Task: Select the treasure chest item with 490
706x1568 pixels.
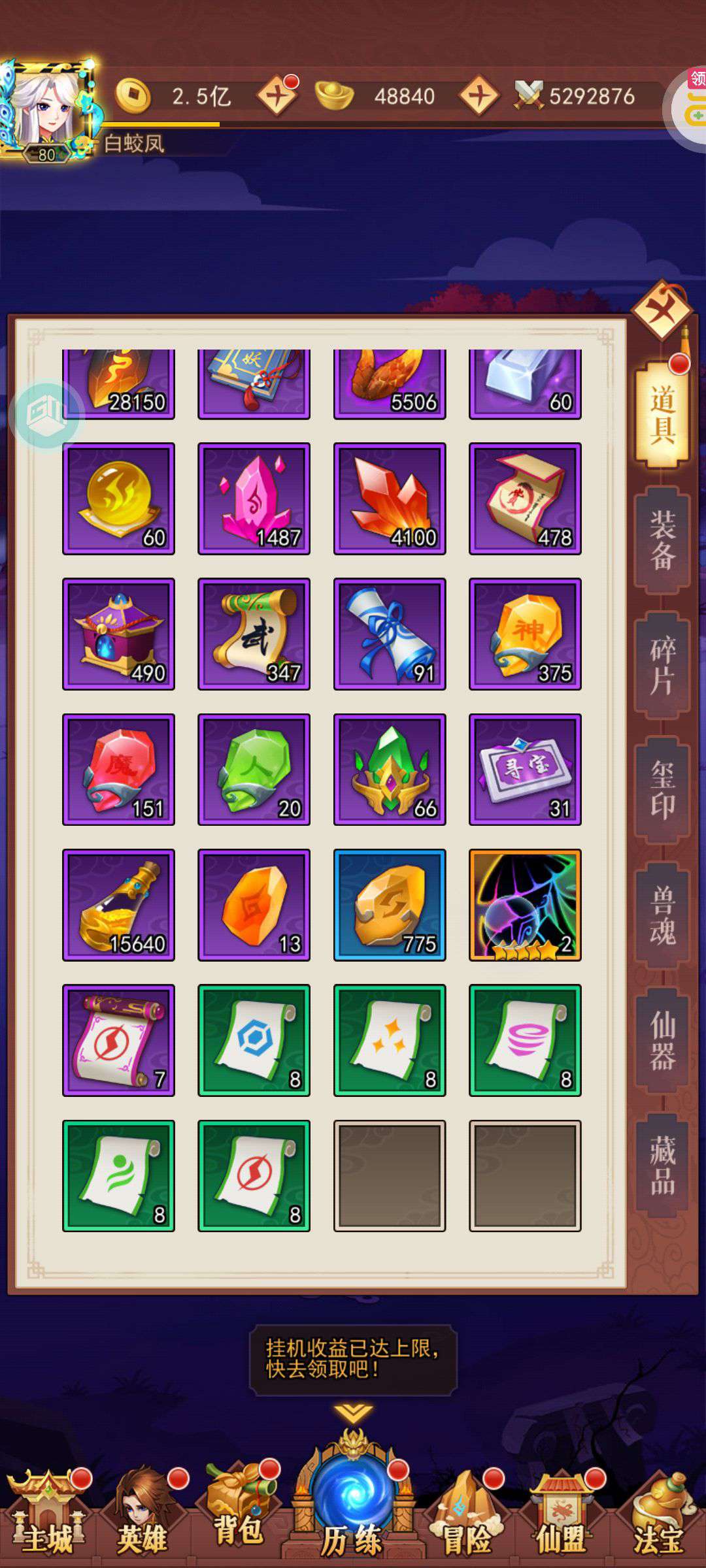Action: [x=118, y=634]
